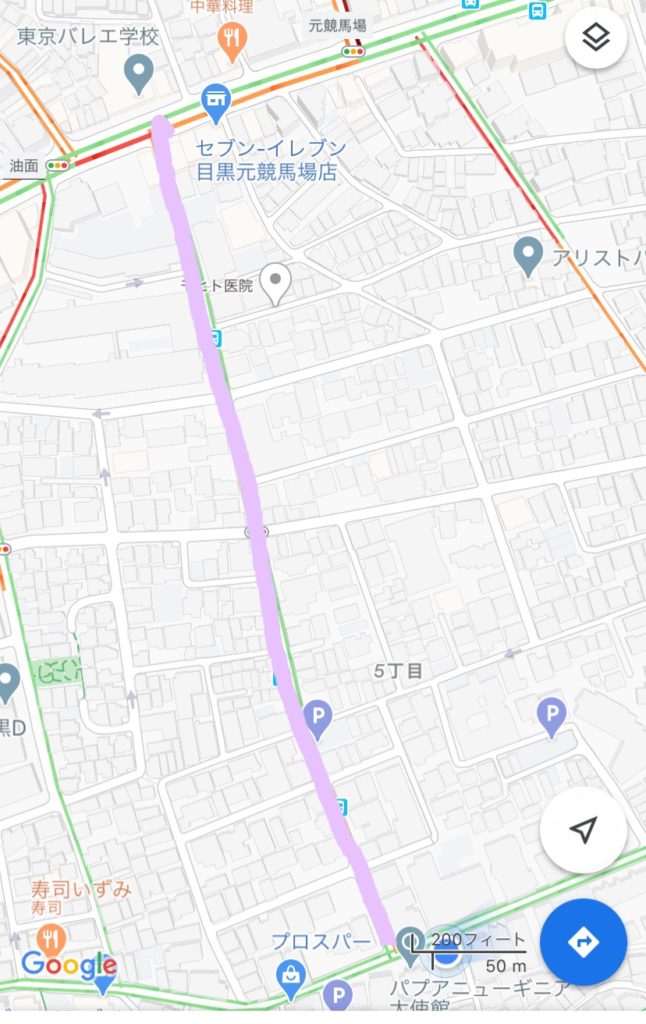Viewport: 646px width, 1024px height.
Task: Select the 東京バレエ学校 map pin
Action: 138,71
